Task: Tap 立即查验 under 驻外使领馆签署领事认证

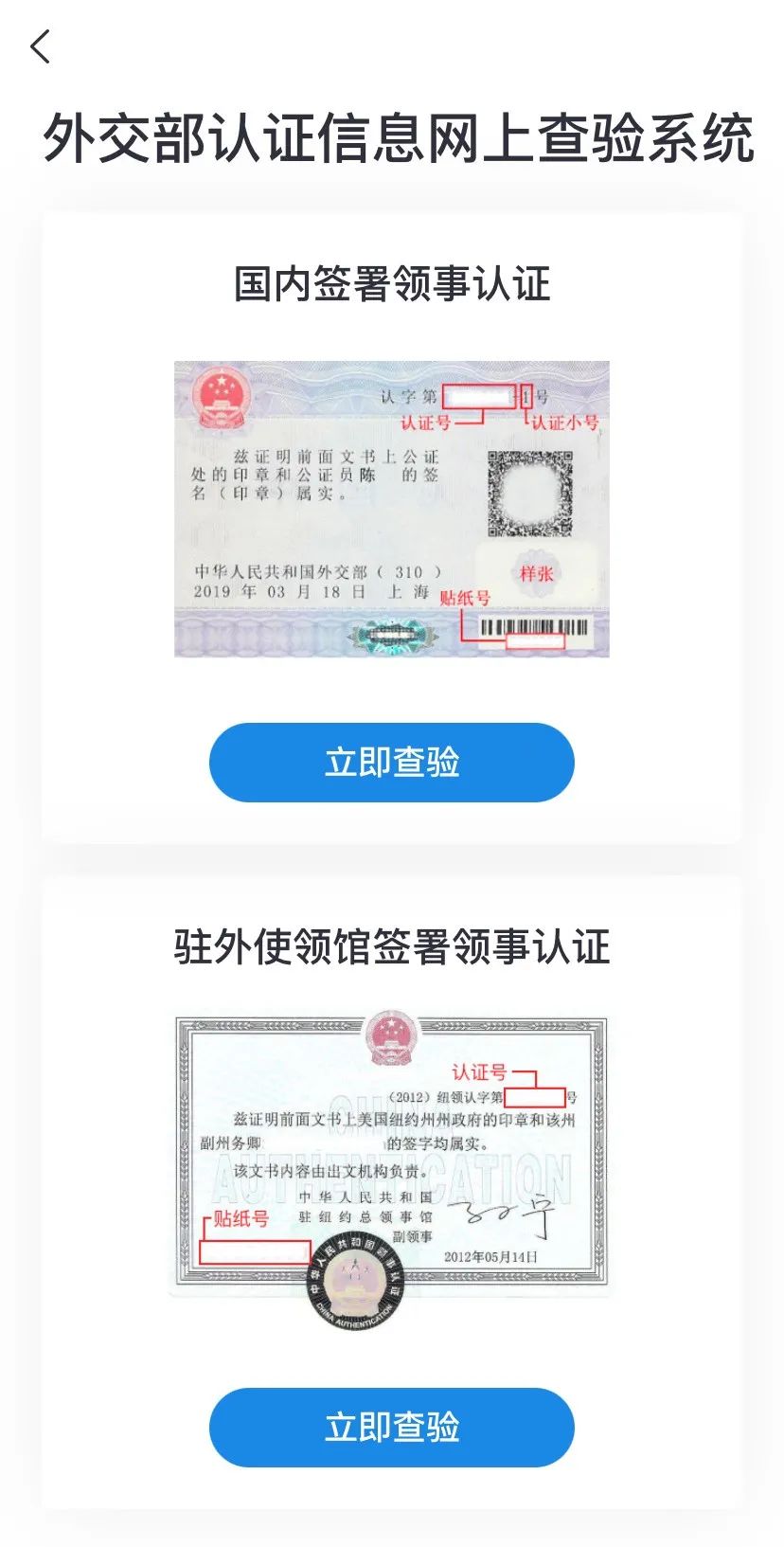Action: 391,1428
